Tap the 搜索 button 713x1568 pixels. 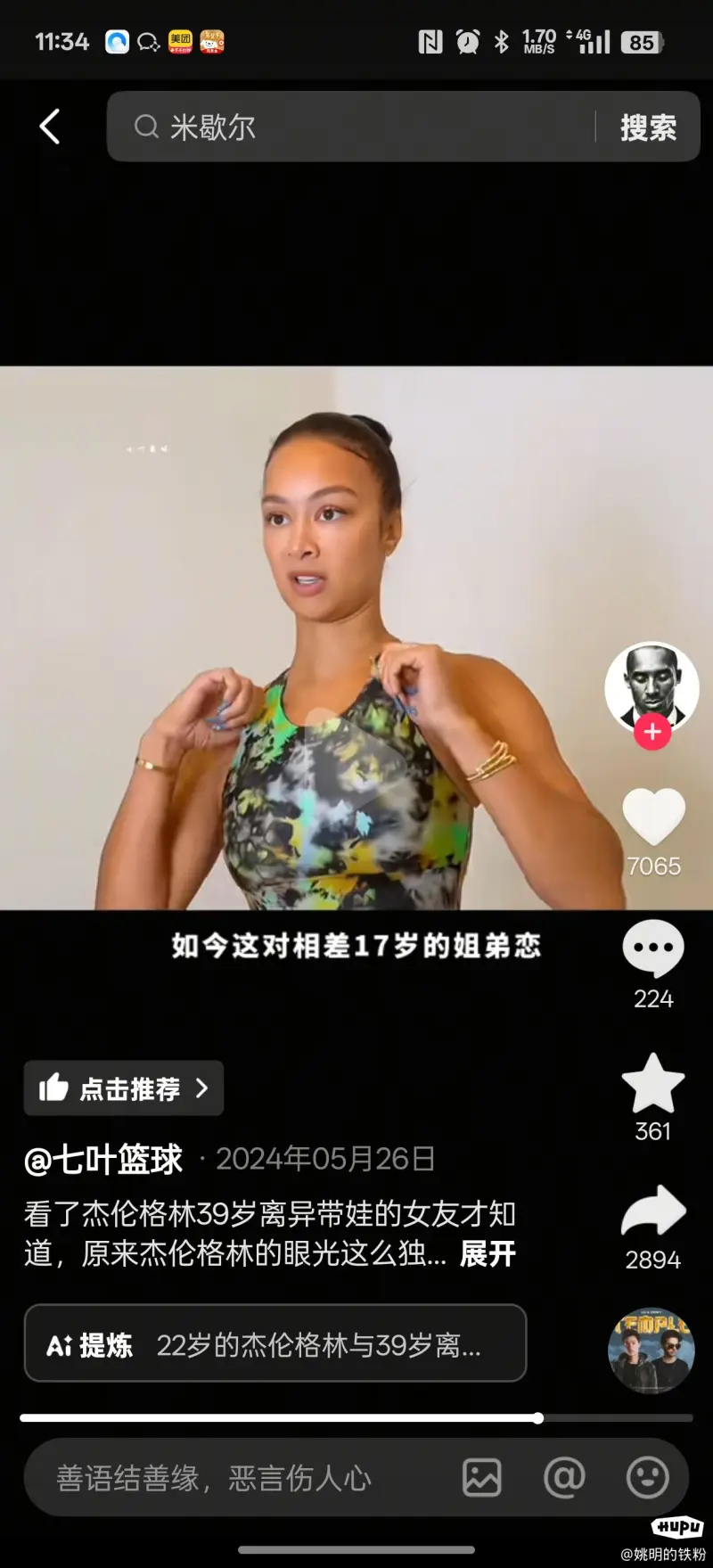pyautogui.click(x=648, y=127)
